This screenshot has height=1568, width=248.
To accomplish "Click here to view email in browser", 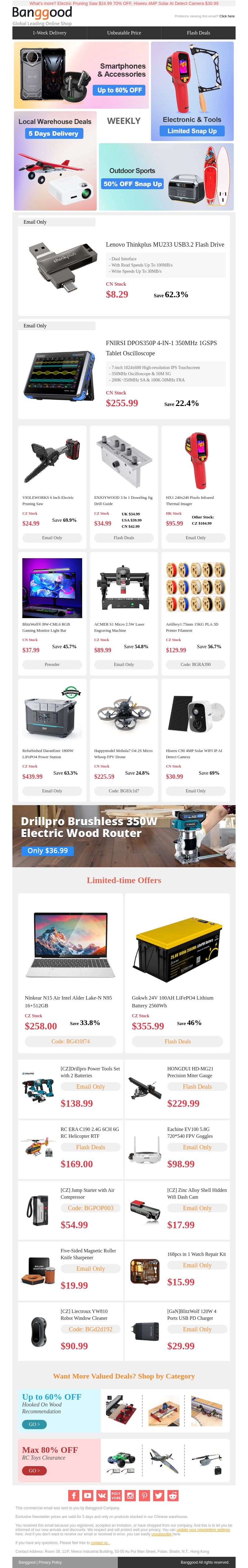I will pyautogui.click(x=227, y=16).
